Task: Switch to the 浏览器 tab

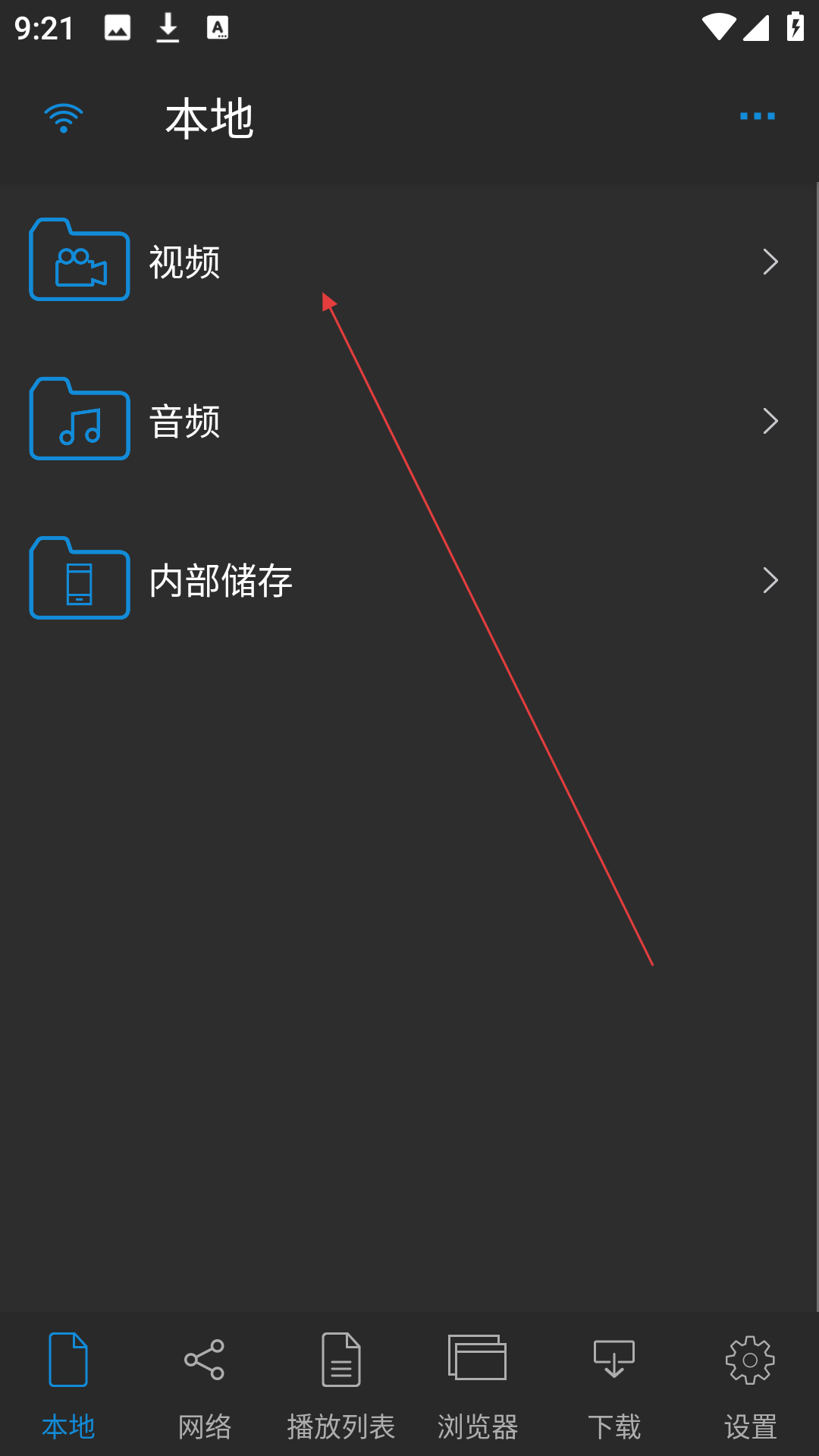Action: (478, 1386)
